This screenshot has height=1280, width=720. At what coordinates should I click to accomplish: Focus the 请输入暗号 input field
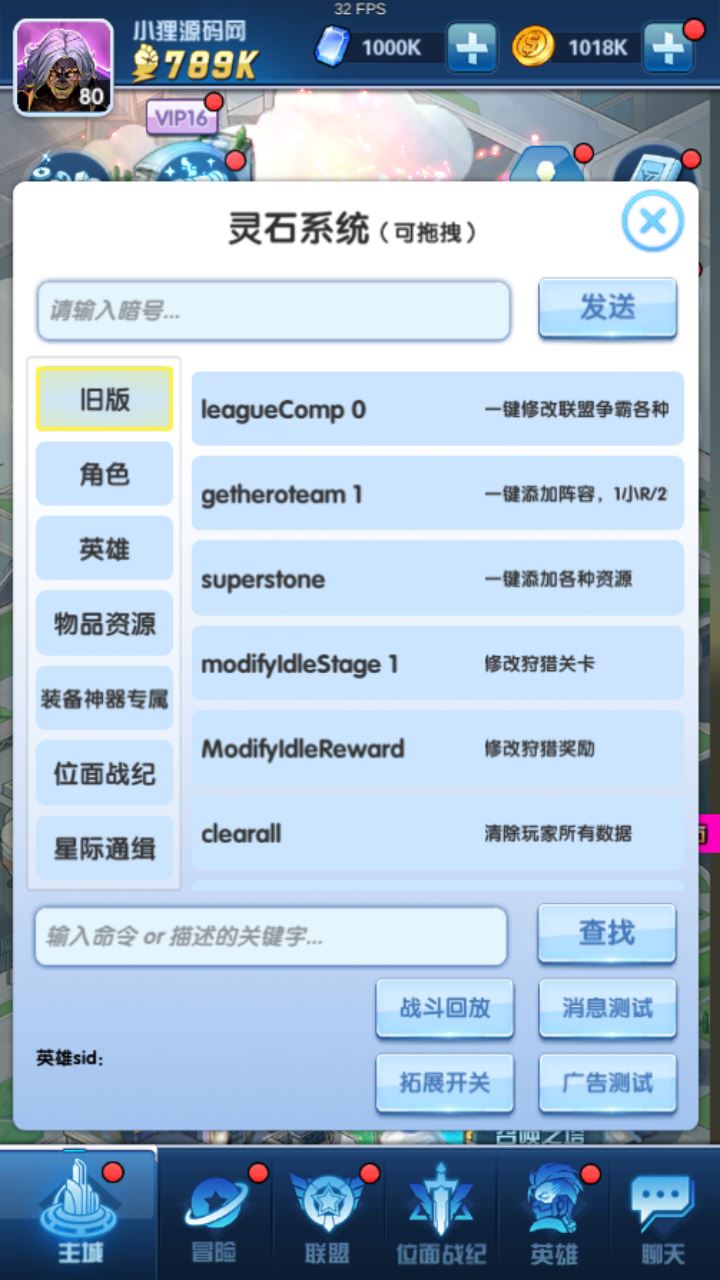273,311
